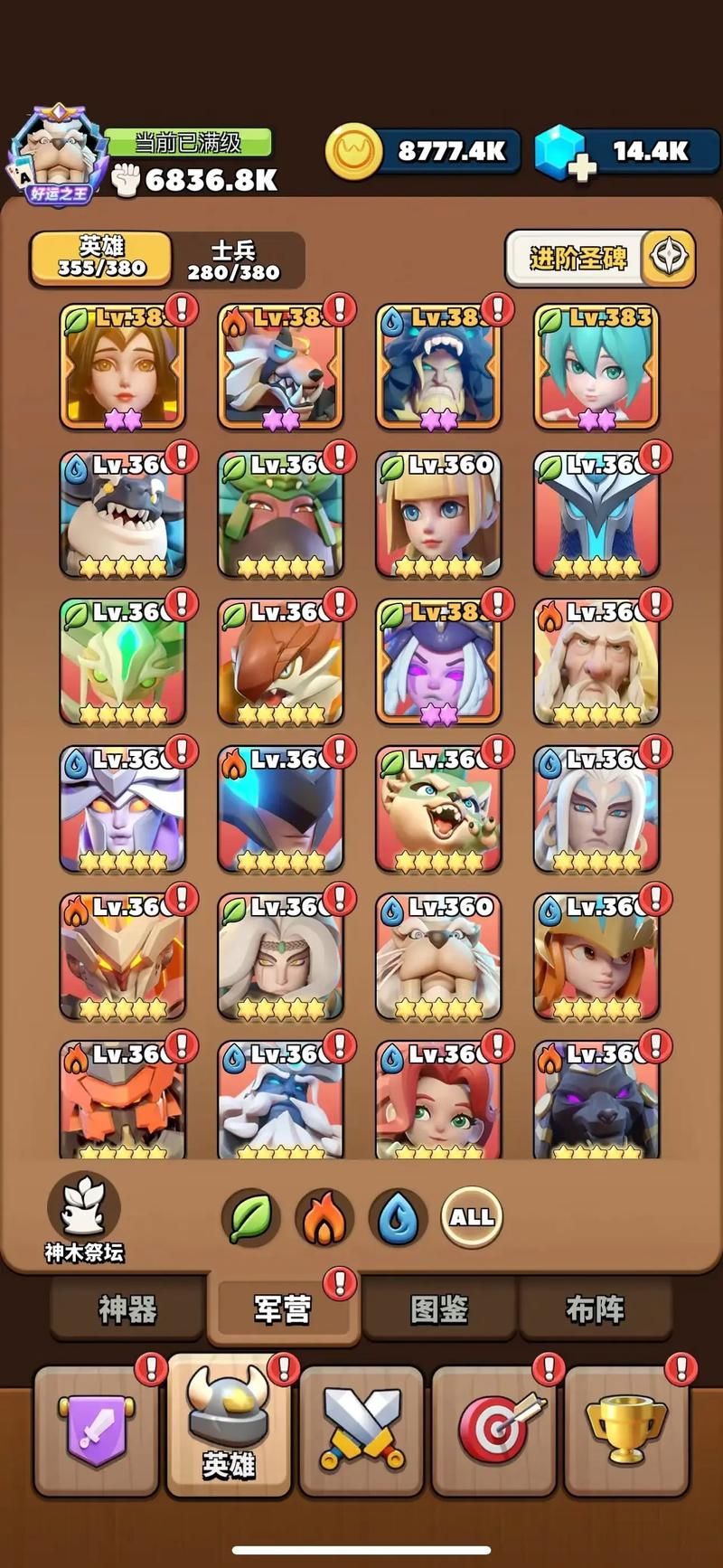723x1568 pixels.
Task: Filter heroes by water element
Action: [x=398, y=1218]
